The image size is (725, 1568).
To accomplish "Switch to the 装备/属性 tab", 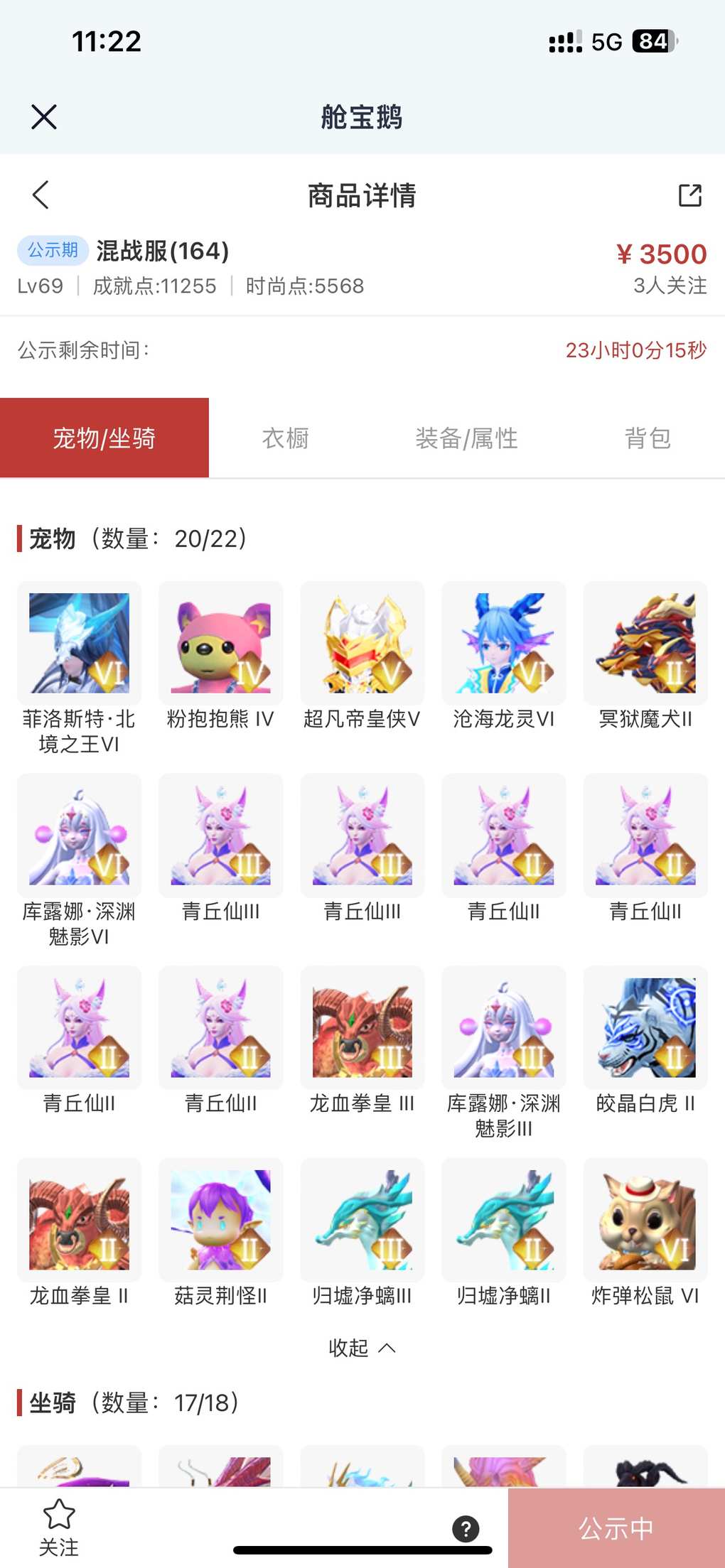I will click(466, 438).
